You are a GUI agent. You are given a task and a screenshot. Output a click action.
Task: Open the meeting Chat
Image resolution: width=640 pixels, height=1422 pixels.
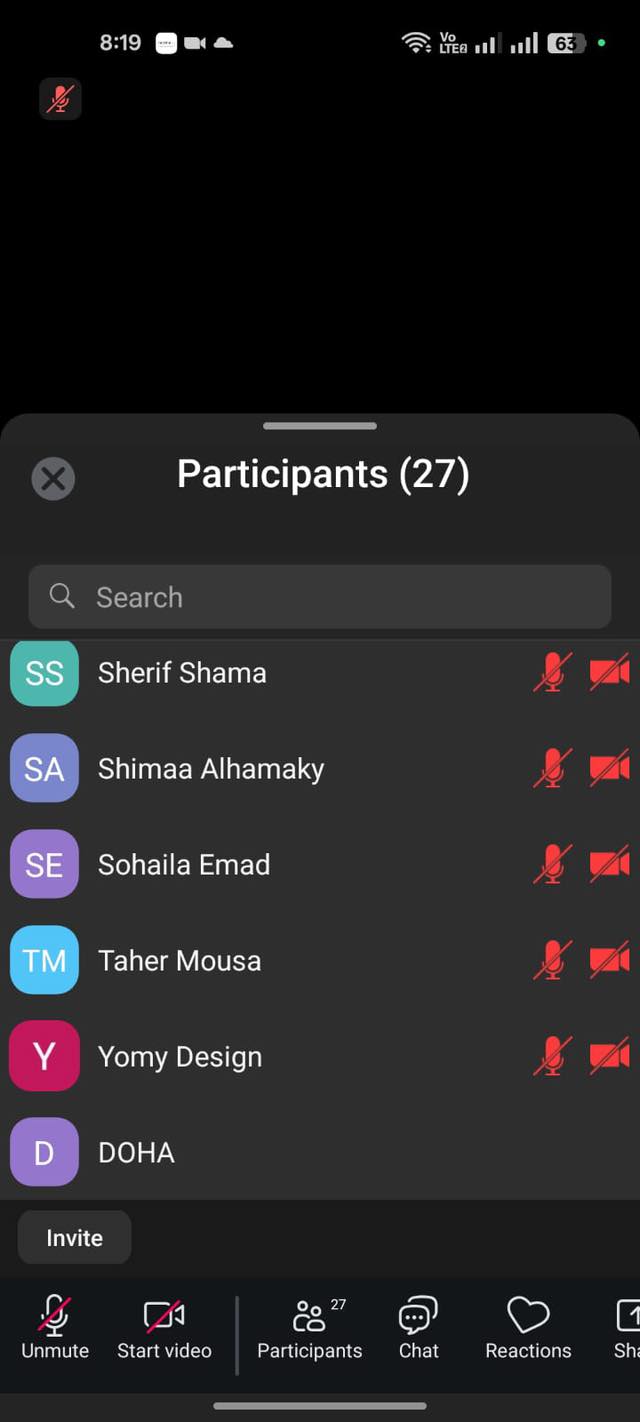pyautogui.click(x=418, y=1328)
